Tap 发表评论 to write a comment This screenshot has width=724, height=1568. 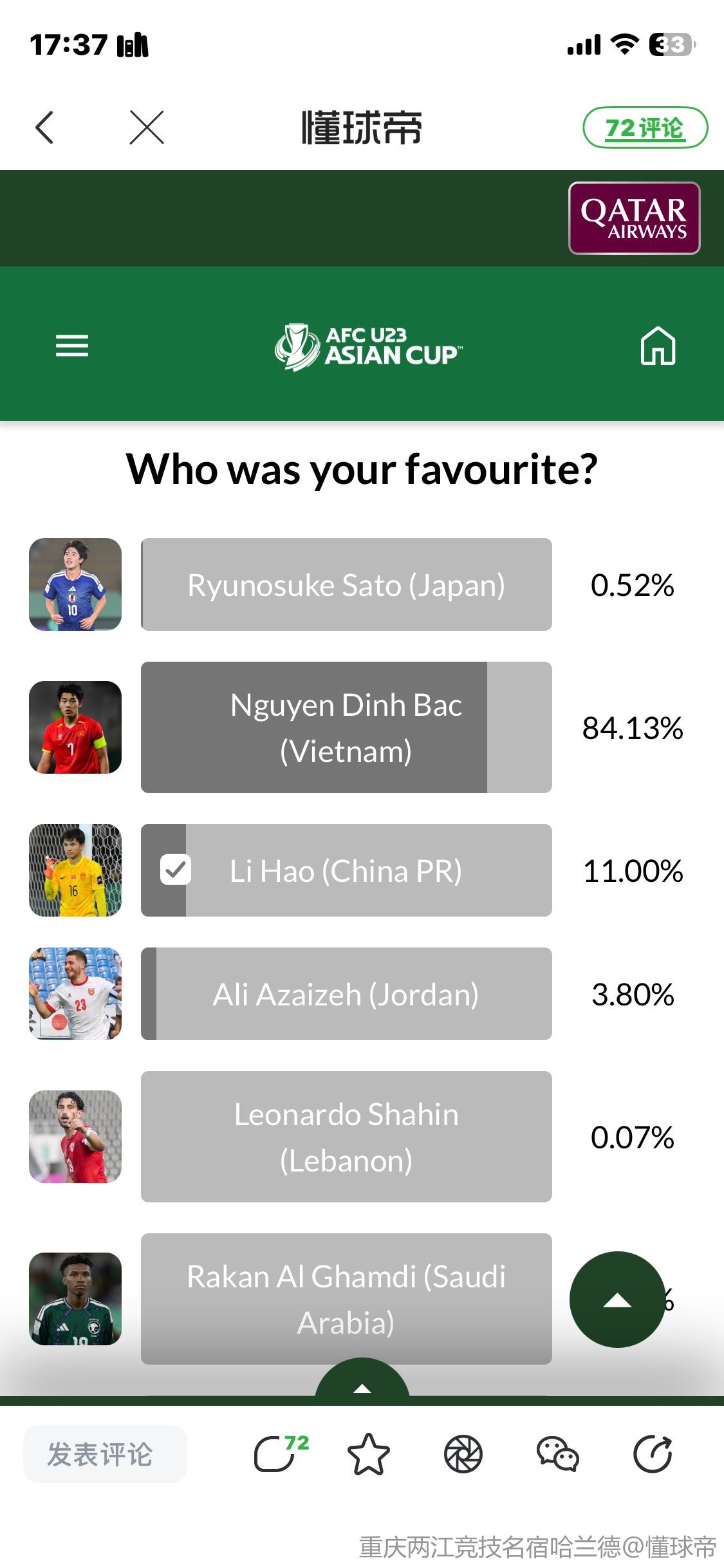105,1454
